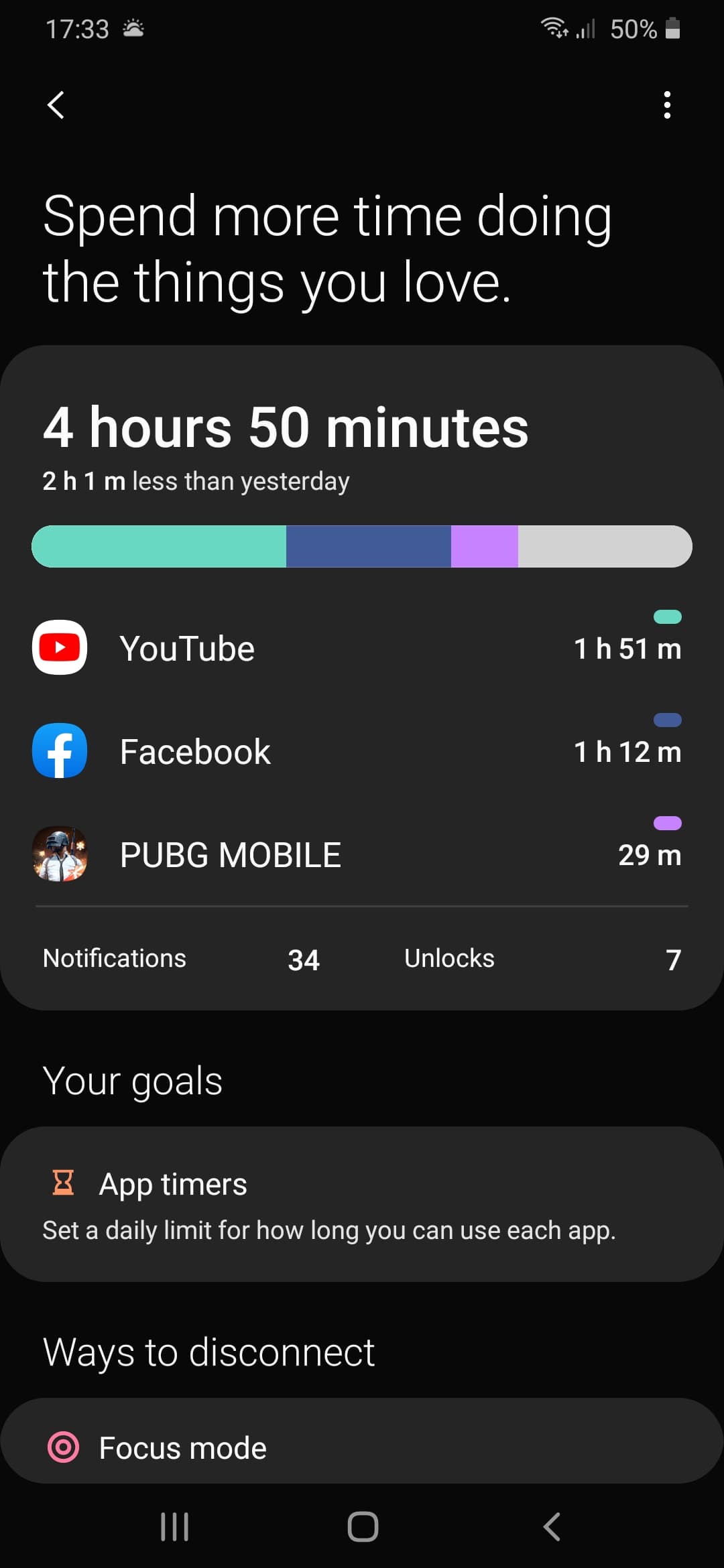This screenshot has width=724, height=1568.
Task: Open the recent apps navigation button
Action: tap(174, 1528)
